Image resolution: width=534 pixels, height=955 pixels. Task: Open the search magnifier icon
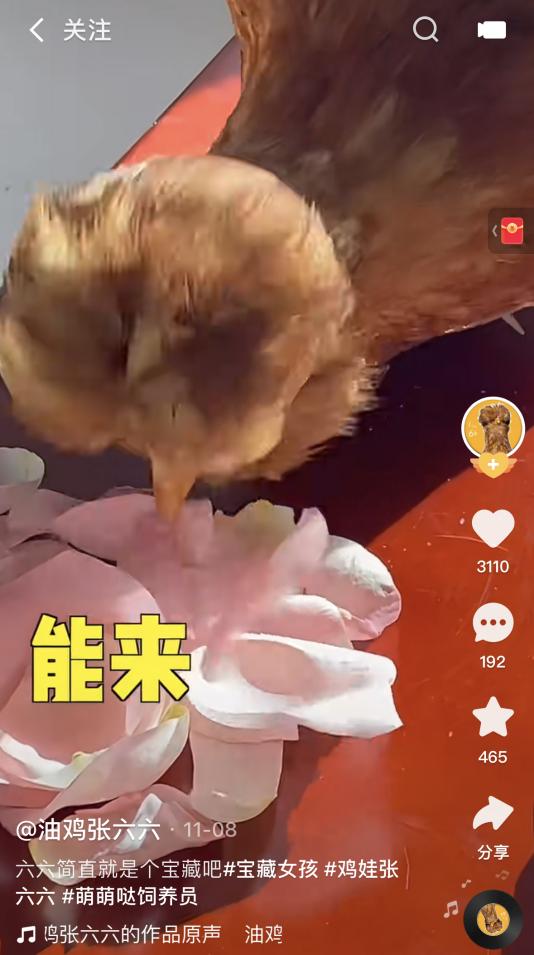pos(426,29)
